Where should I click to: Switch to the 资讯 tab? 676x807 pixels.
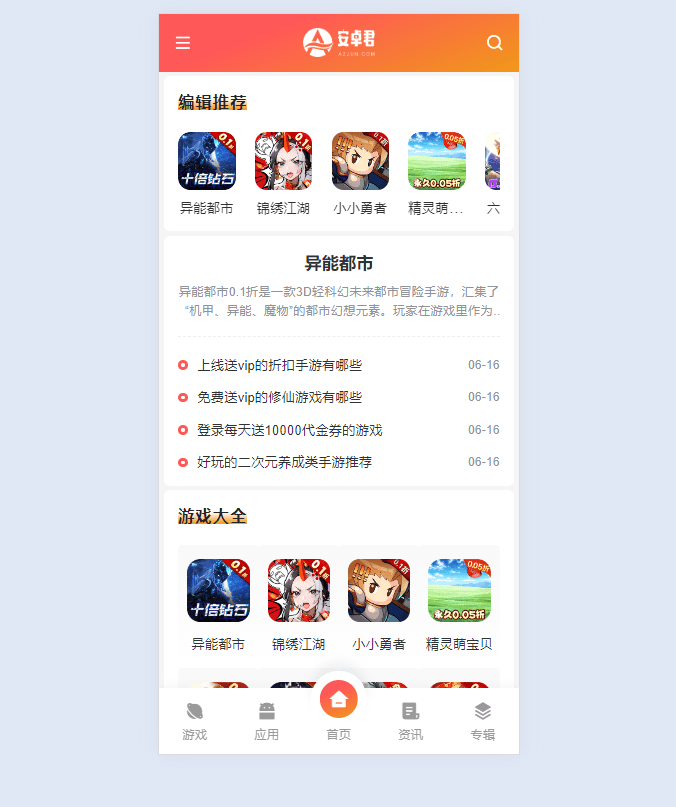410,721
